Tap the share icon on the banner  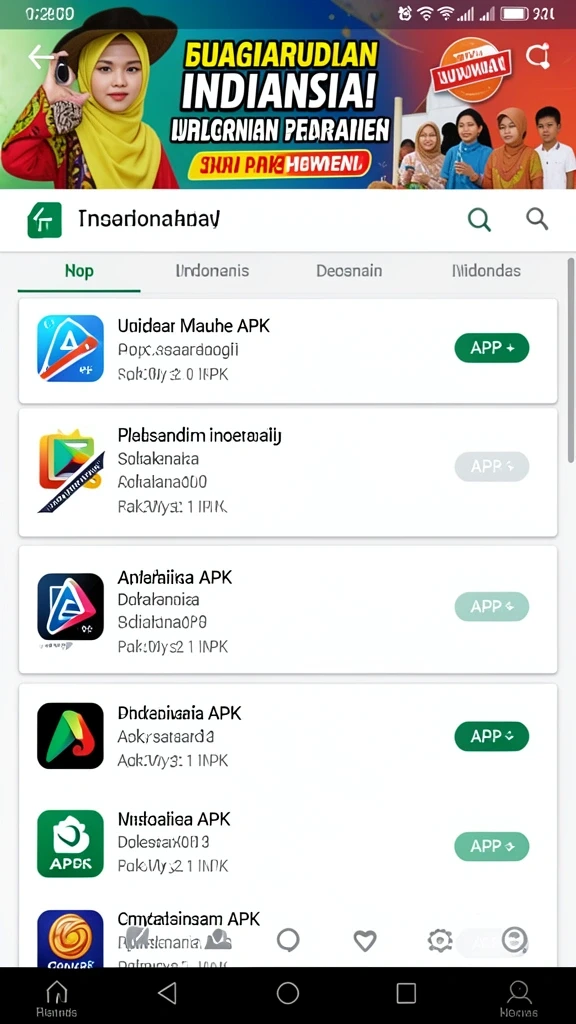(x=537, y=57)
